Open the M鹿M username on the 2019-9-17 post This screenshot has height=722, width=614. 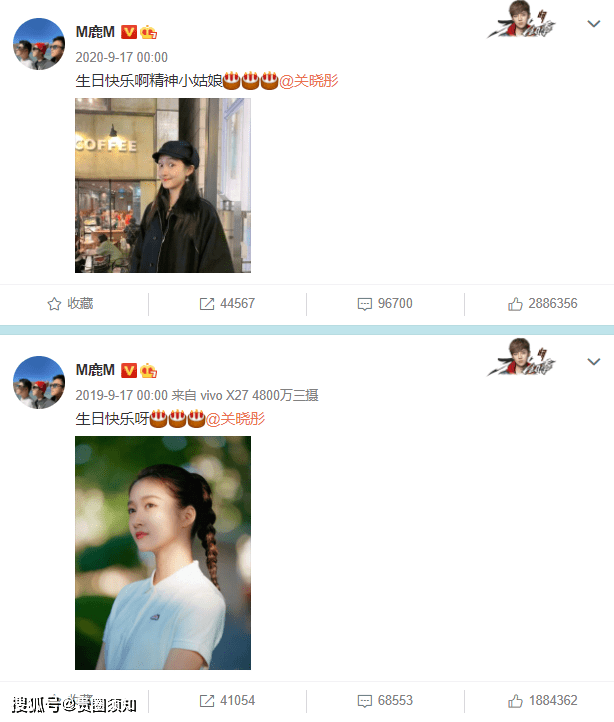tap(96, 370)
